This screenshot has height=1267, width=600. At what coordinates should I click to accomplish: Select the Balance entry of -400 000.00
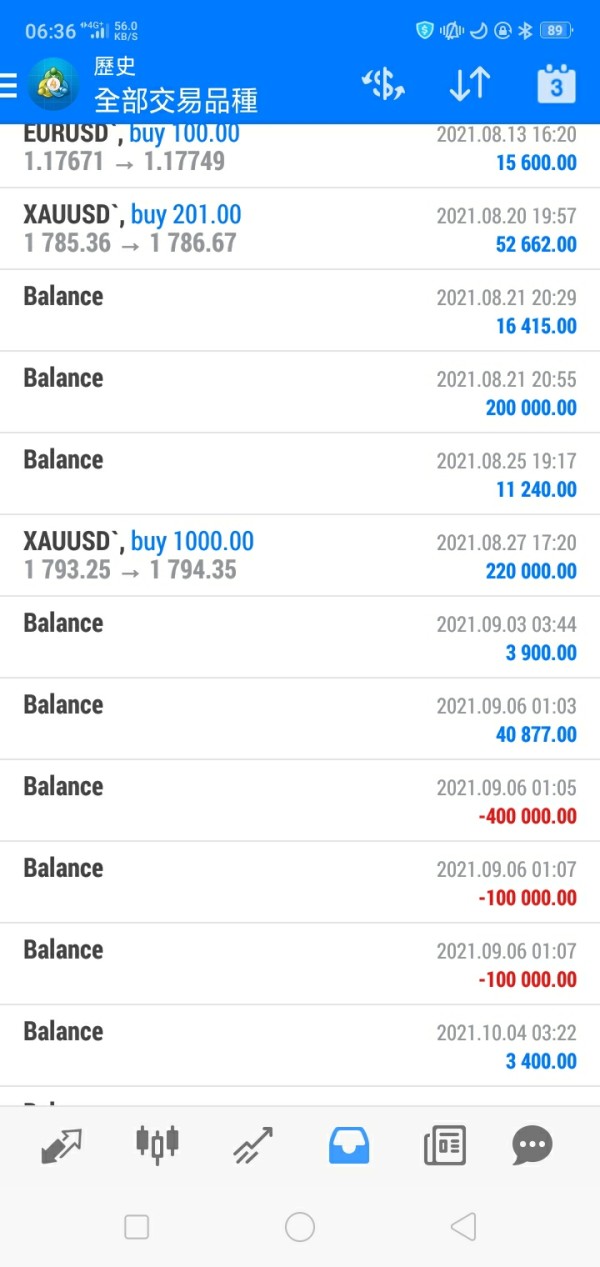pyautogui.click(x=300, y=801)
